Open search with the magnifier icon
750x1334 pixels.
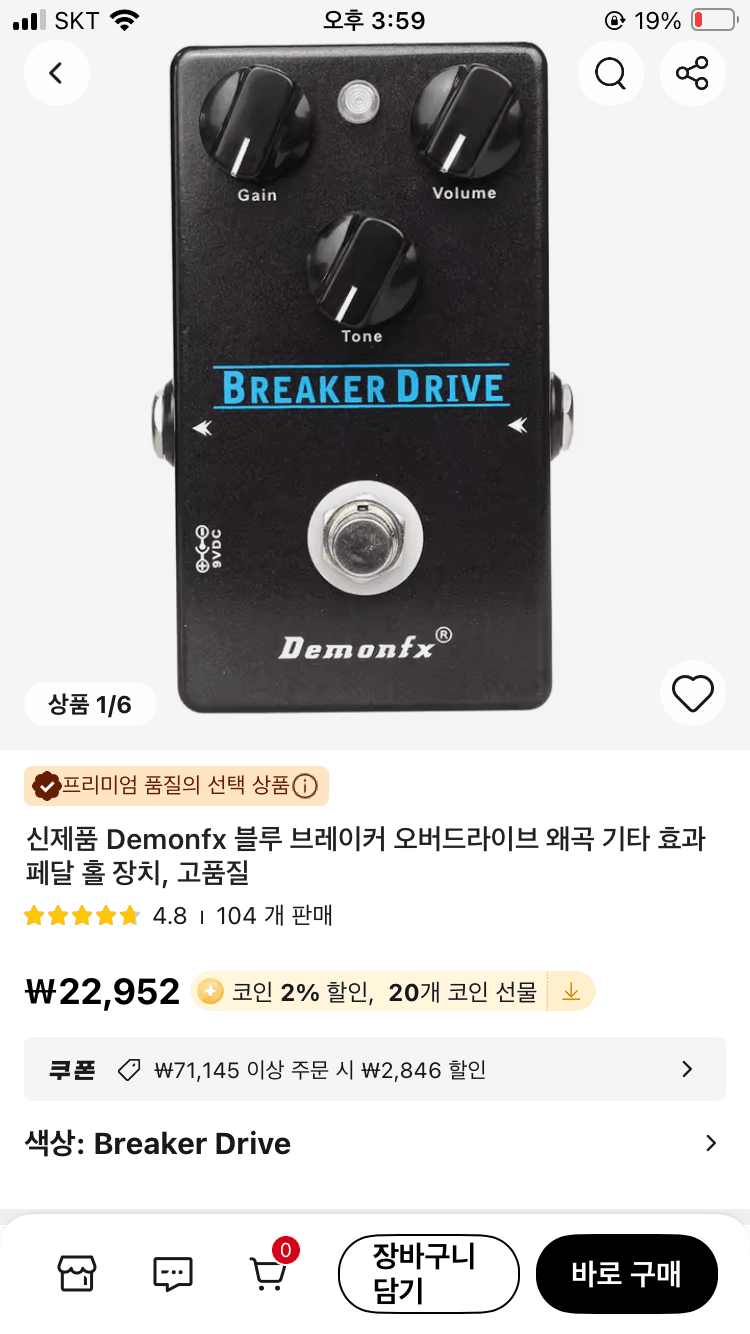(x=610, y=73)
